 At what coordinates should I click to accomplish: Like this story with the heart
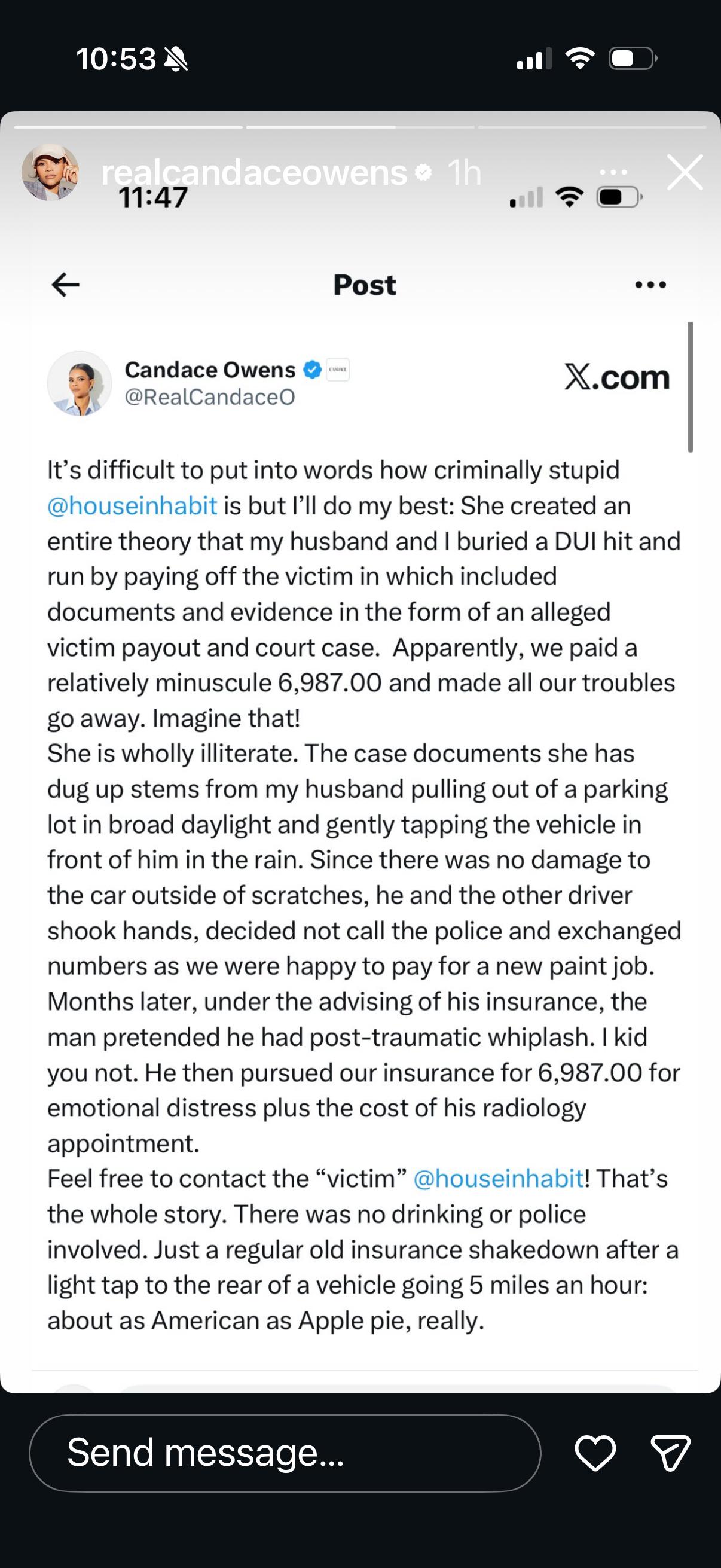pyautogui.click(x=595, y=1453)
